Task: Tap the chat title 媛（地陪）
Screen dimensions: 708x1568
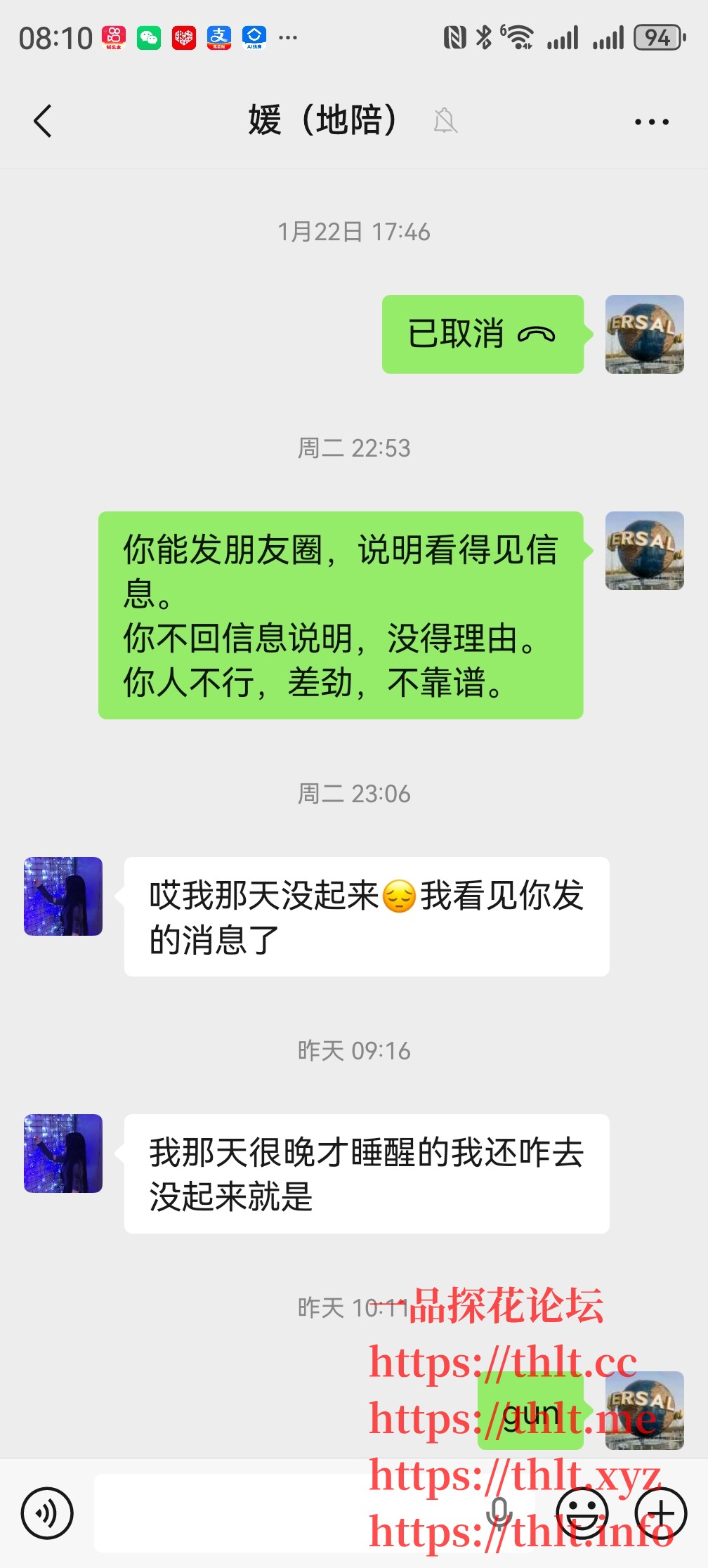Action: coord(322,121)
